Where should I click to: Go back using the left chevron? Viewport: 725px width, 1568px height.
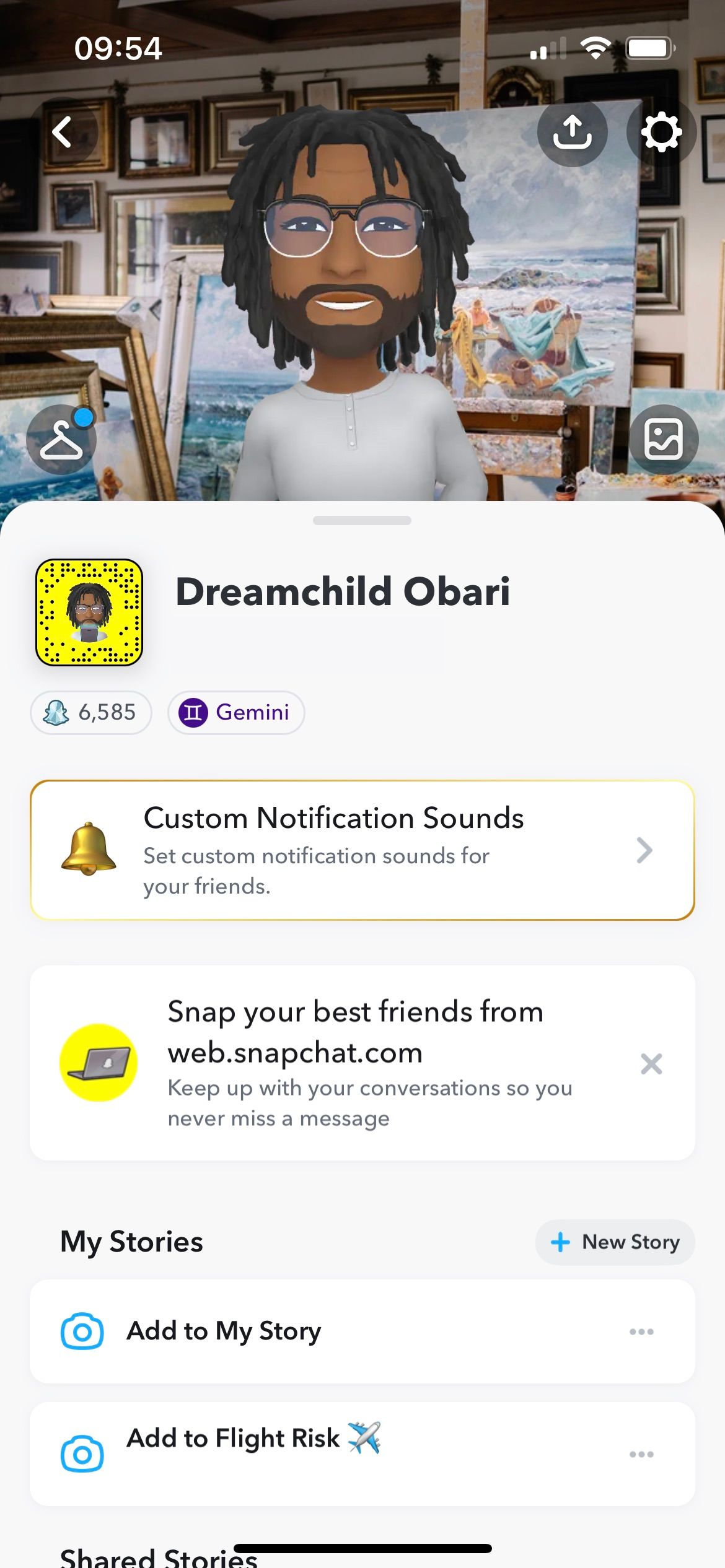(x=63, y=132)
